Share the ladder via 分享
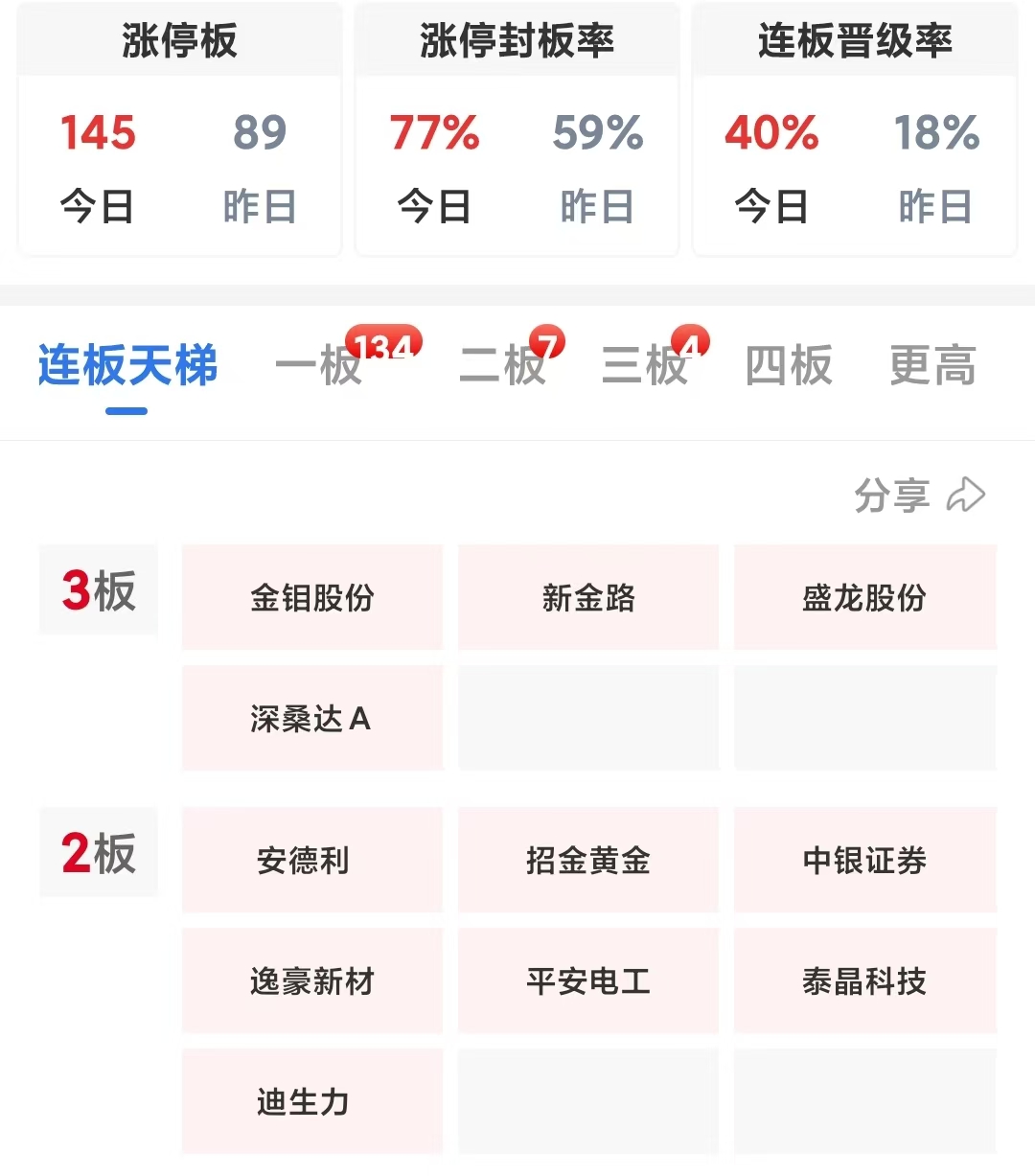The width and height of the screenshot is (1035, 1176). pyautogui.click(x=919, y=496)
